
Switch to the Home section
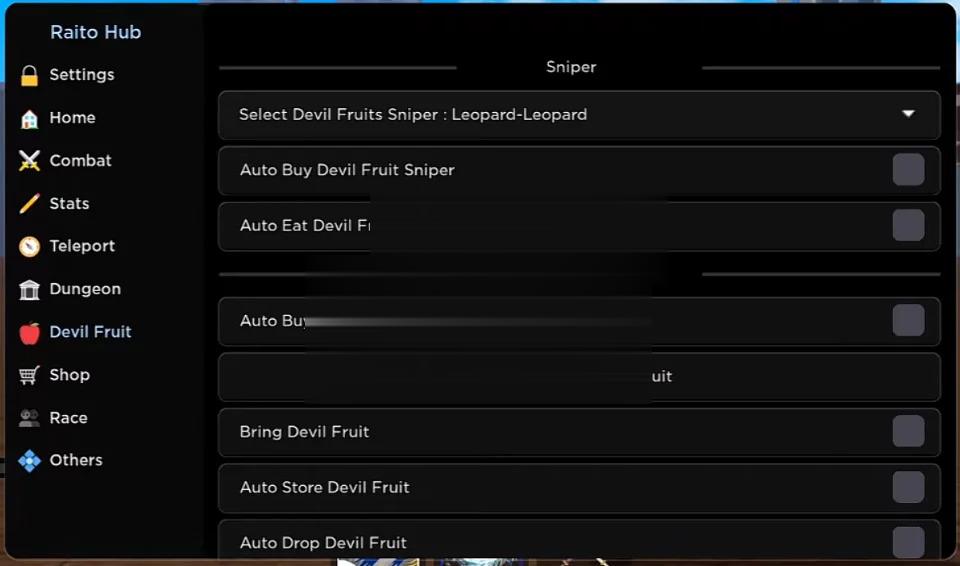coord(71,118)
